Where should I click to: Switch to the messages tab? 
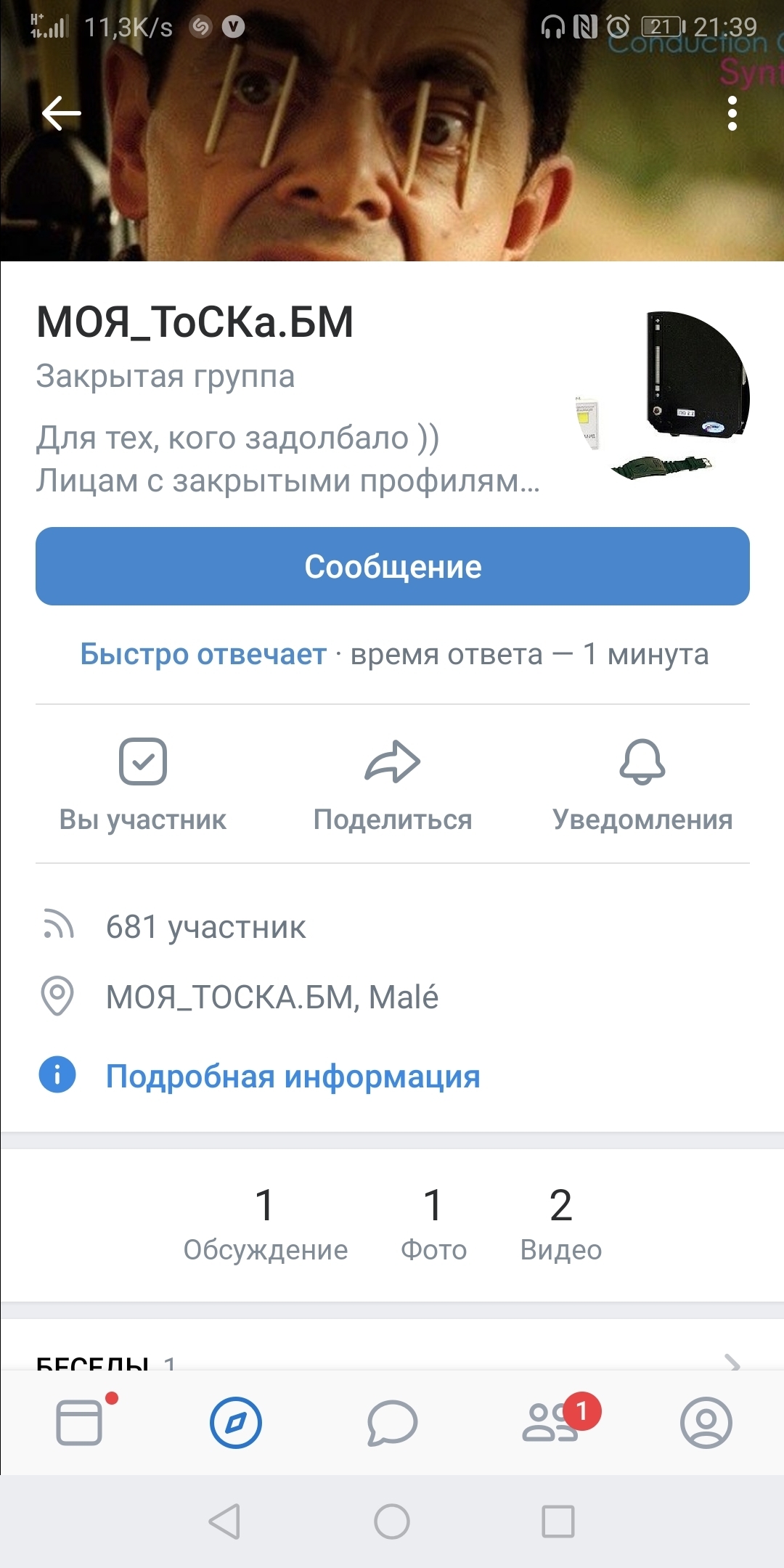[x=392, y=1421]
